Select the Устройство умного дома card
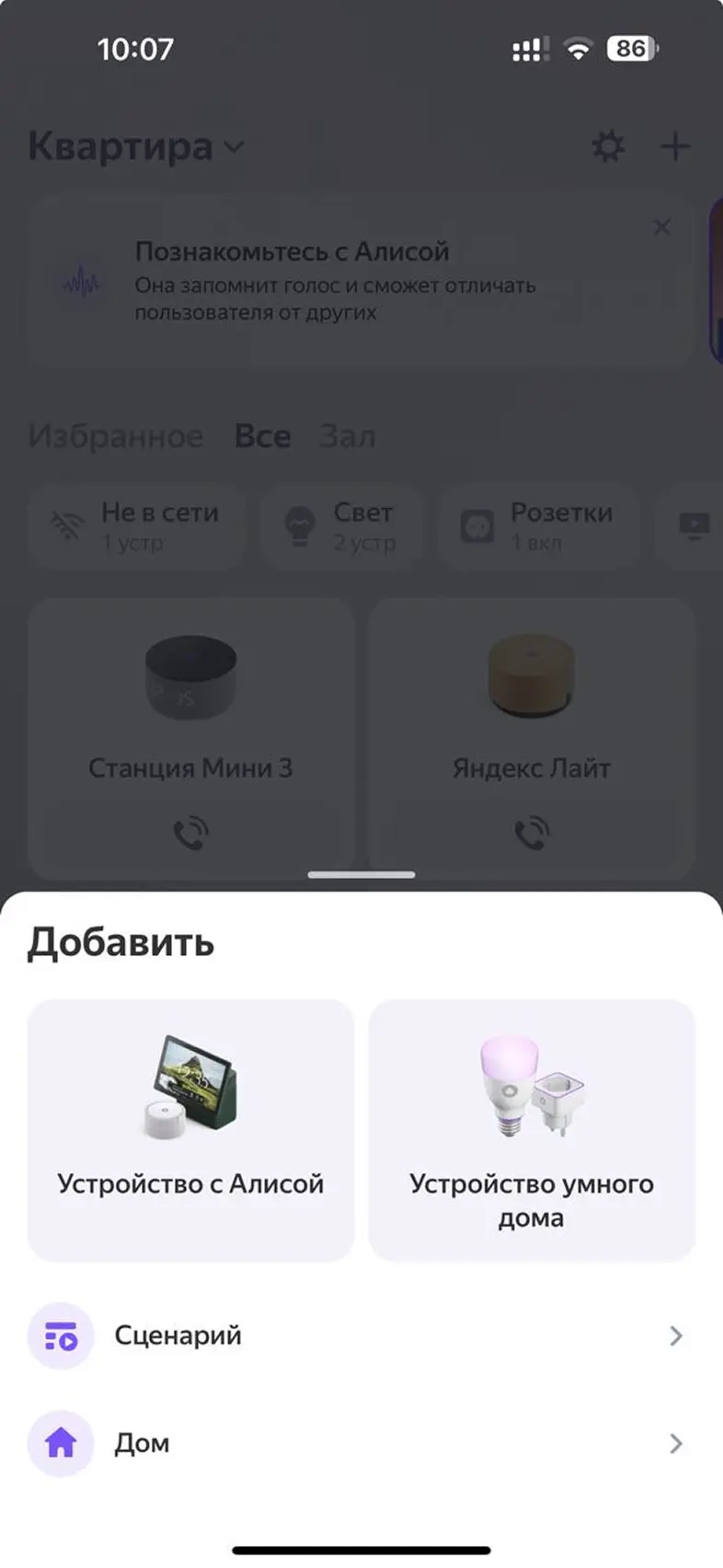Screen dimensions: 723x1568 (532, 1131)
